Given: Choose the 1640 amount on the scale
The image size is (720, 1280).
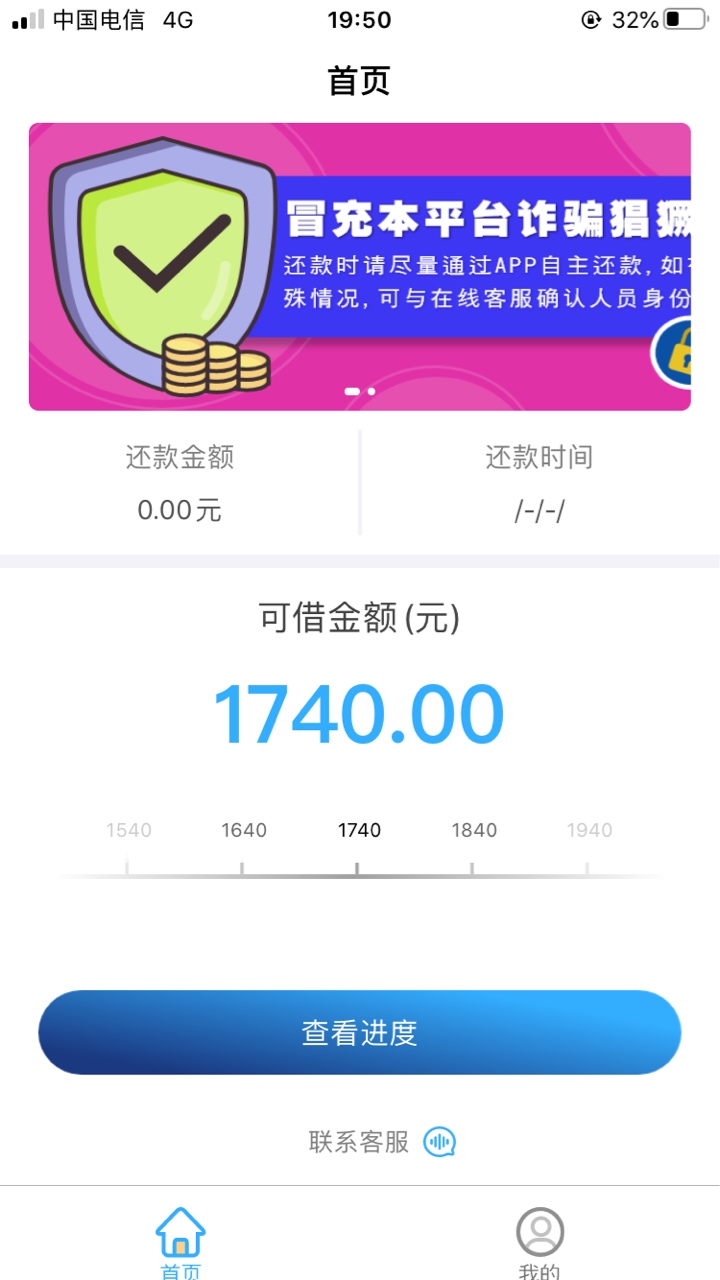Looking at the screenshot, I should point(244,830).
